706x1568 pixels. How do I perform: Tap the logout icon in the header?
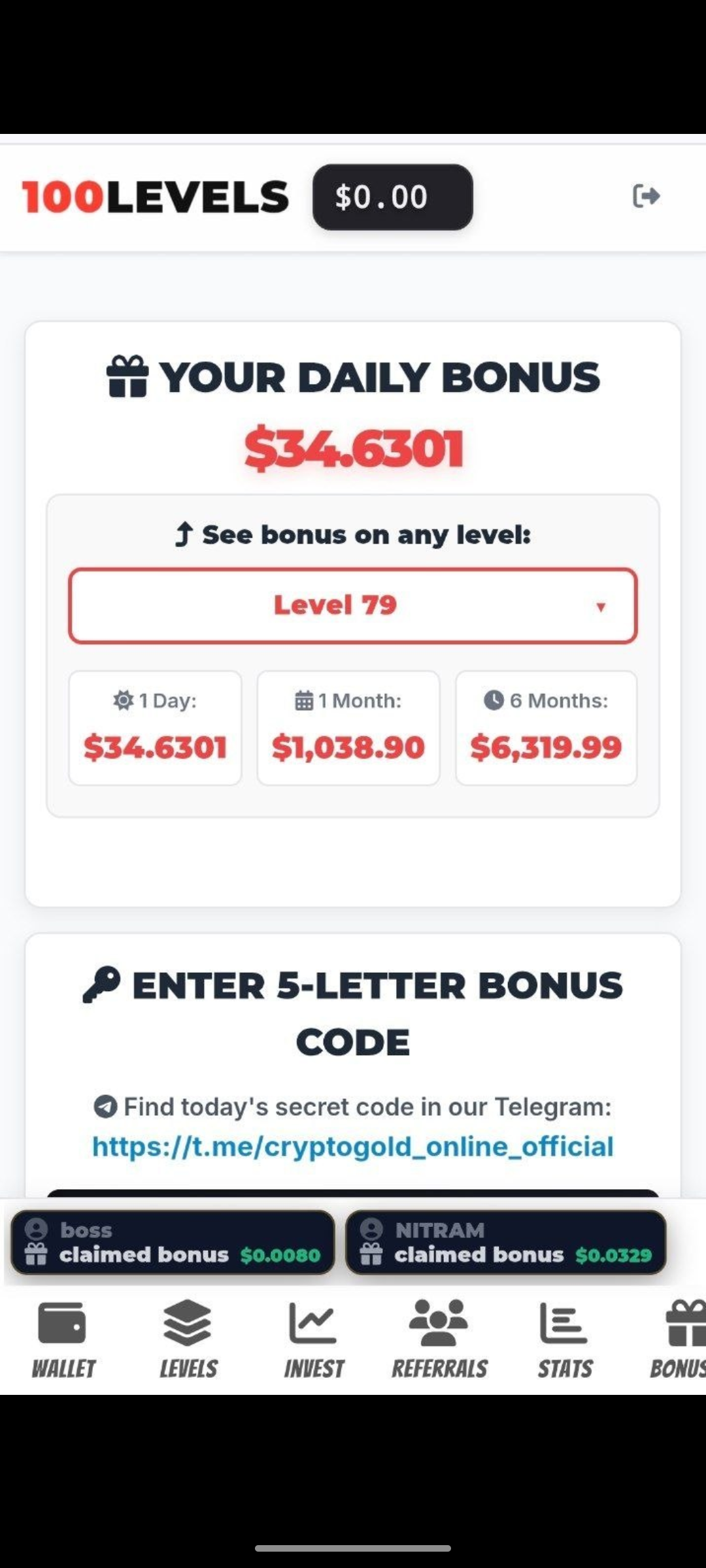tap(646, 196)
